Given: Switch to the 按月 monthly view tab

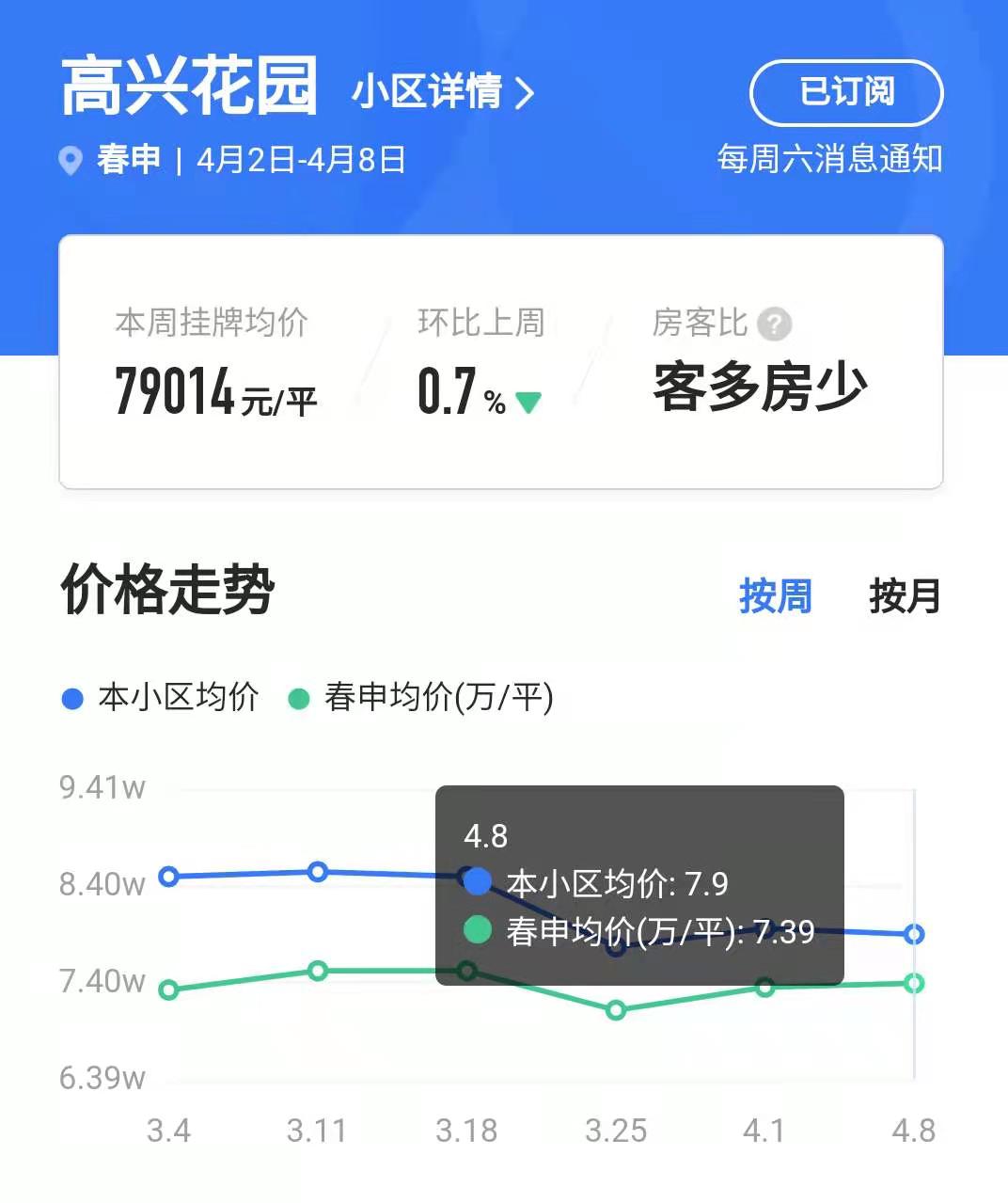Looking at the screenshot, I should pyautogui.click(x=904, y=595).
